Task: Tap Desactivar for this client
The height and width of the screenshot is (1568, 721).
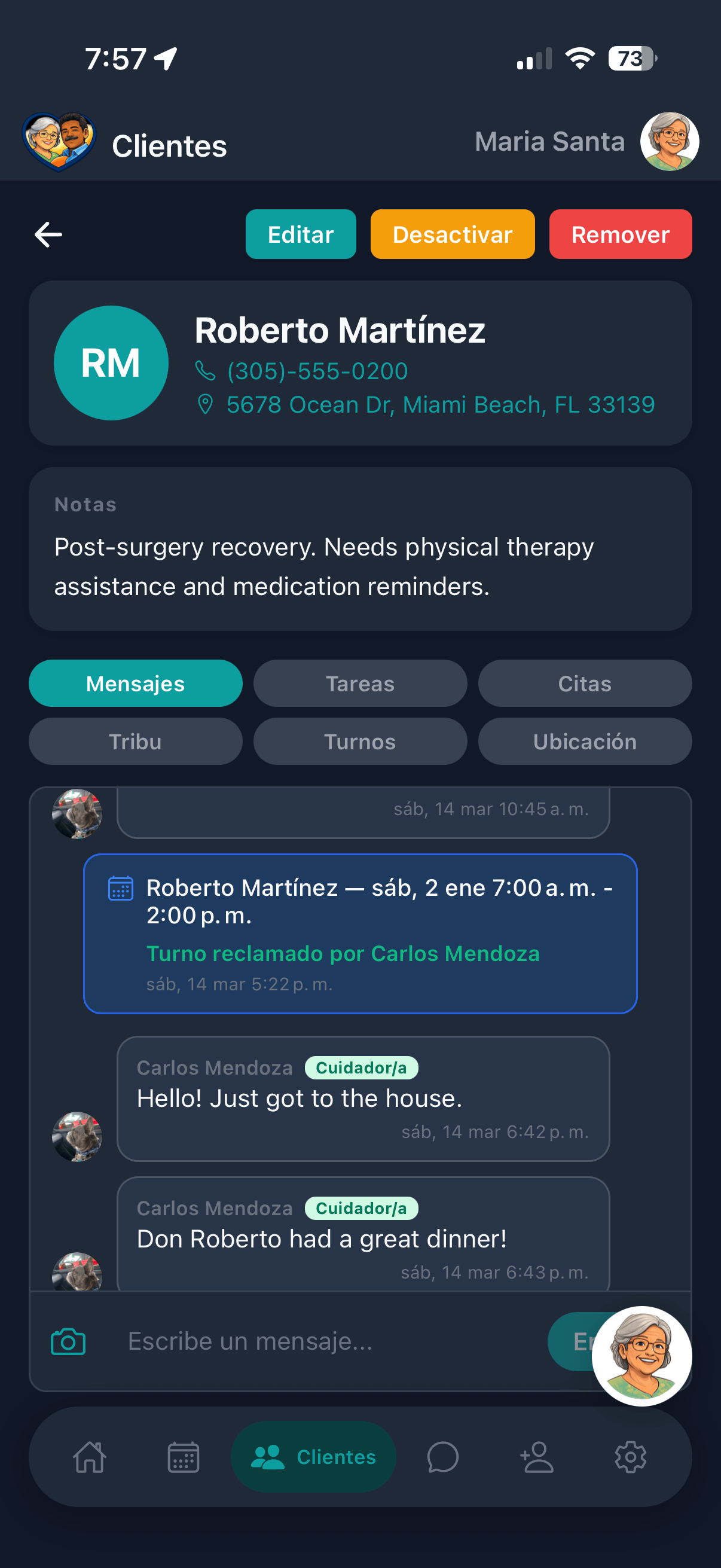Action: pos(452,234)
